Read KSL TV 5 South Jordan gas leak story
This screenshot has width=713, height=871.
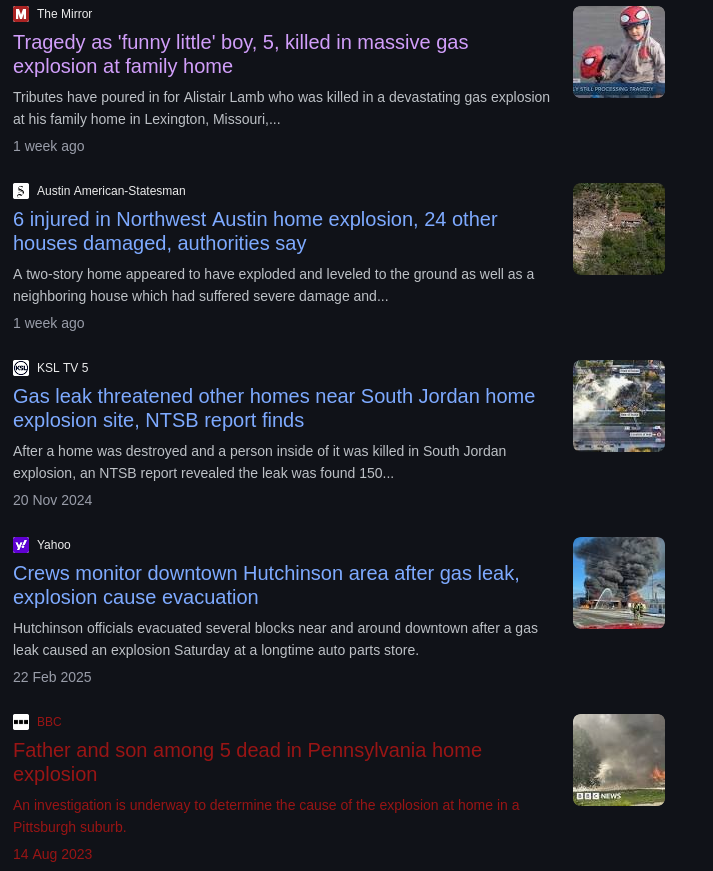(273, 408)
